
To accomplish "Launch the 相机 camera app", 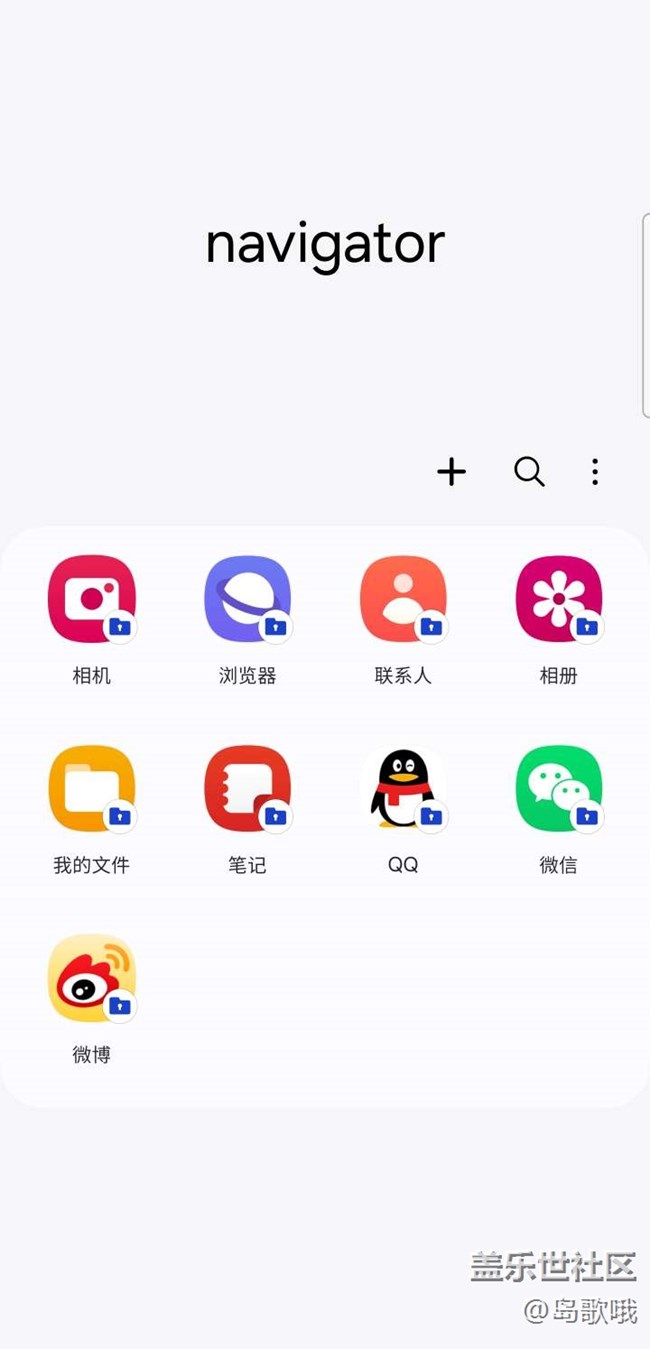I will tap(91, 599).
